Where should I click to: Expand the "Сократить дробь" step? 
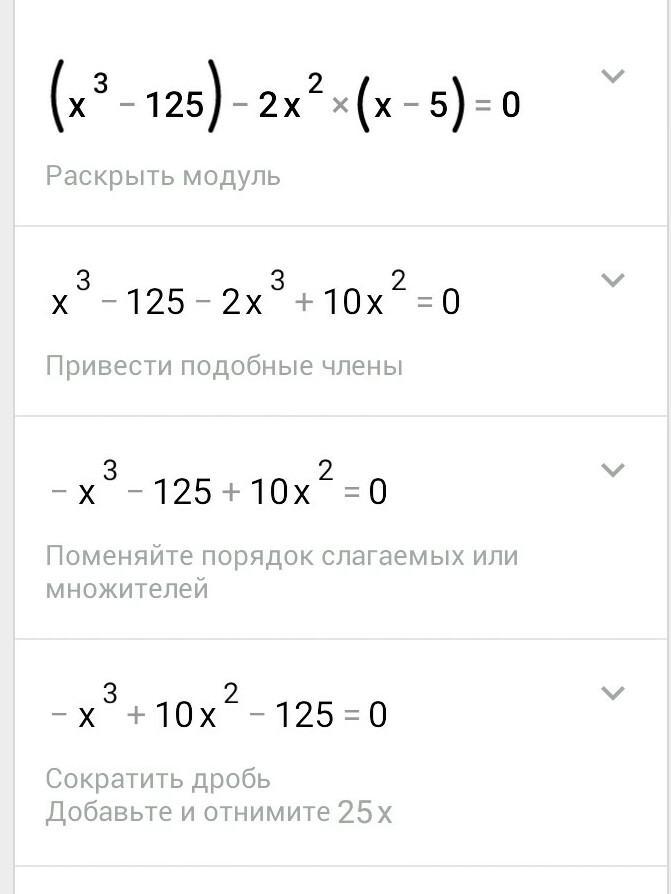pos(613,692)
